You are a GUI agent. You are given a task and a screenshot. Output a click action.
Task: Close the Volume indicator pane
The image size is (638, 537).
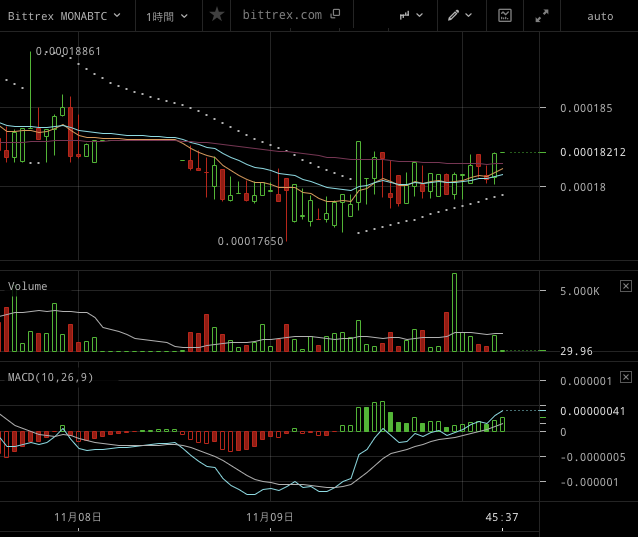click(x=626, y=286)
